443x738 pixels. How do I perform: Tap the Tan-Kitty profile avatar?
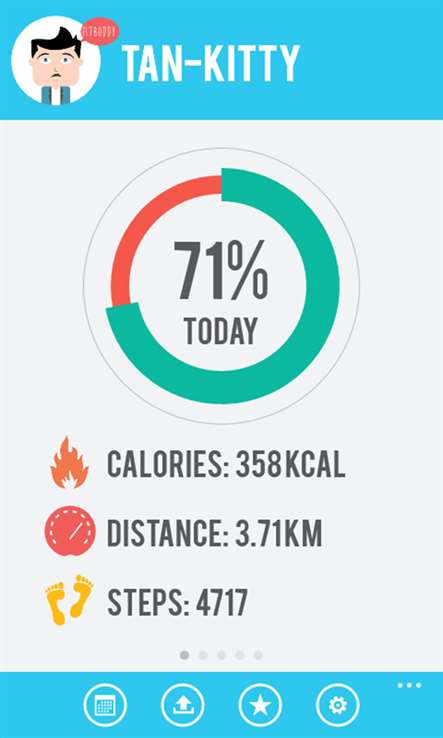(x=56, y=61)
